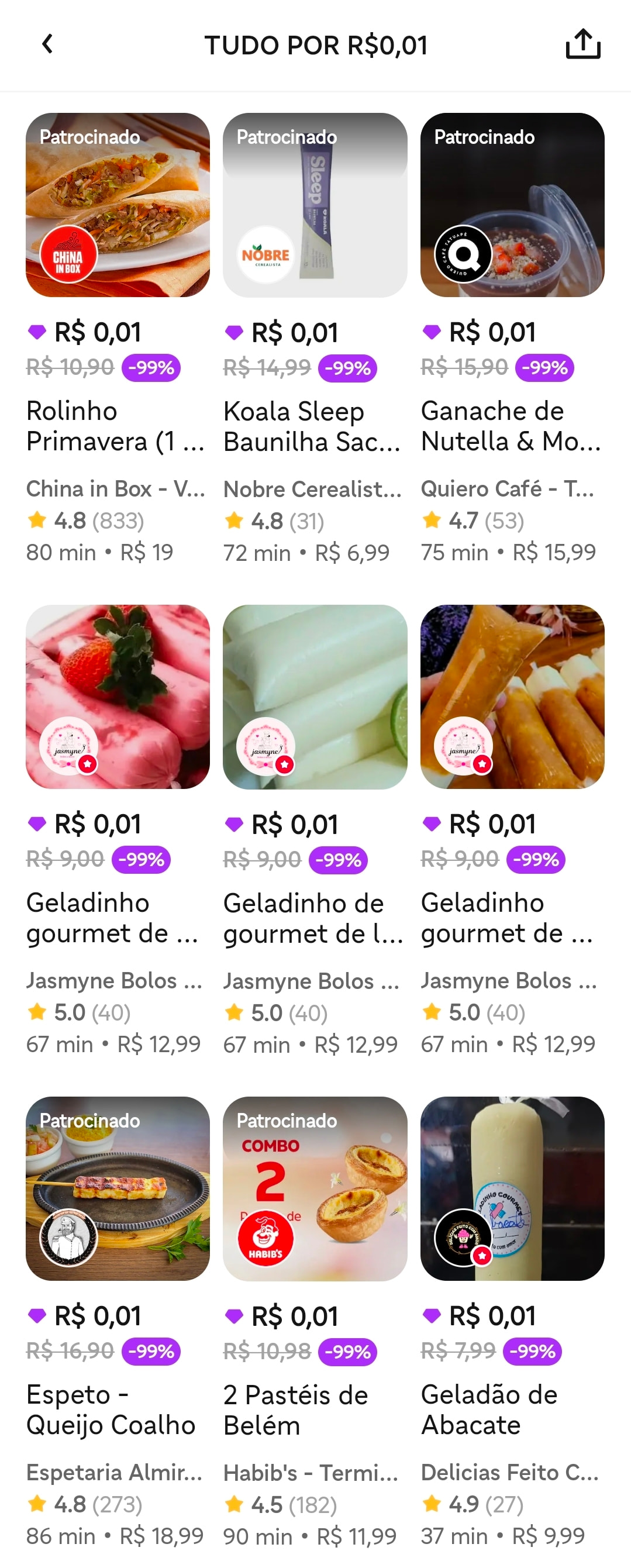Go back using the top-left arrow
631x1568 pixels.
47,44
